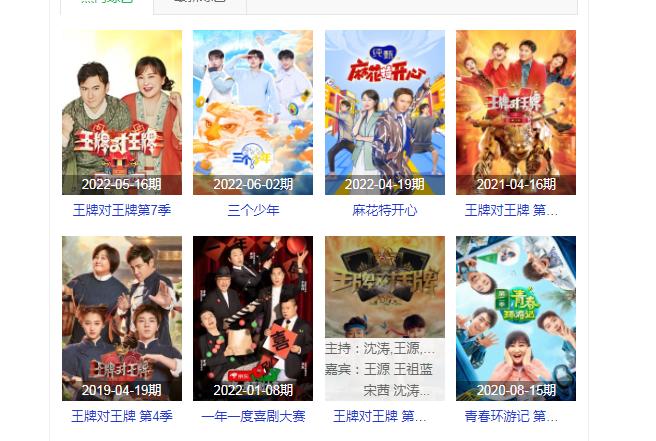
Task: Open the 王牌对王牌第7季 show card
Action: (x=122, y=112)
